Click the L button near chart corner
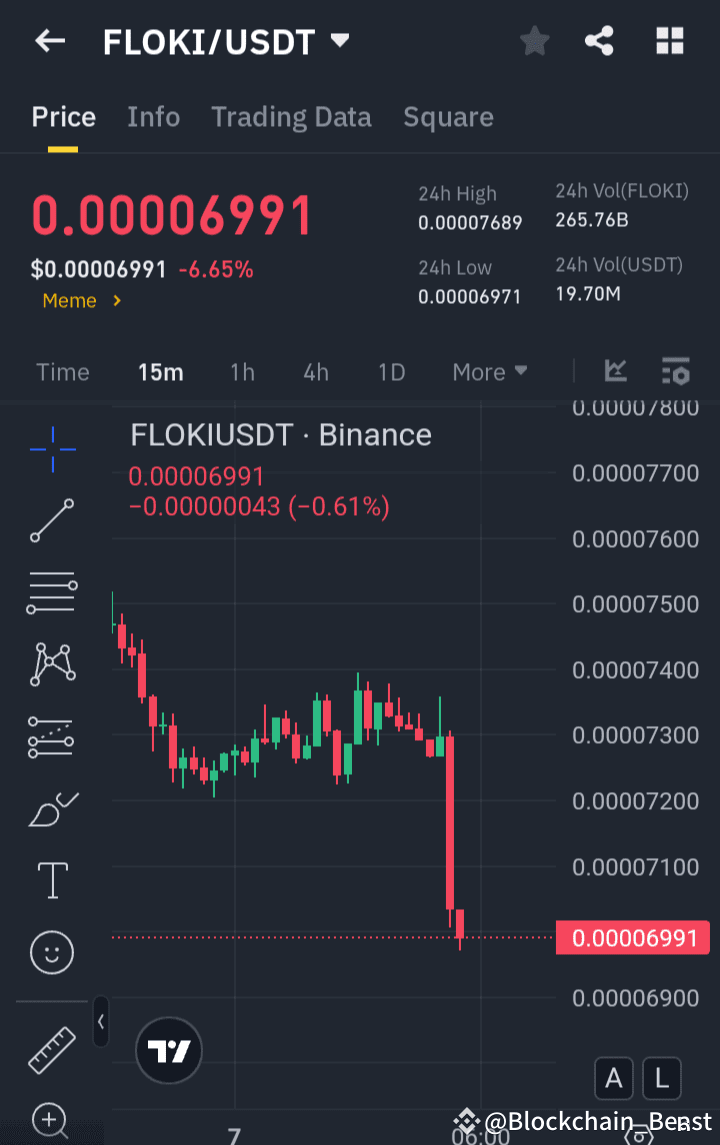The image size is (720, 1145). tap(661, 1078)
